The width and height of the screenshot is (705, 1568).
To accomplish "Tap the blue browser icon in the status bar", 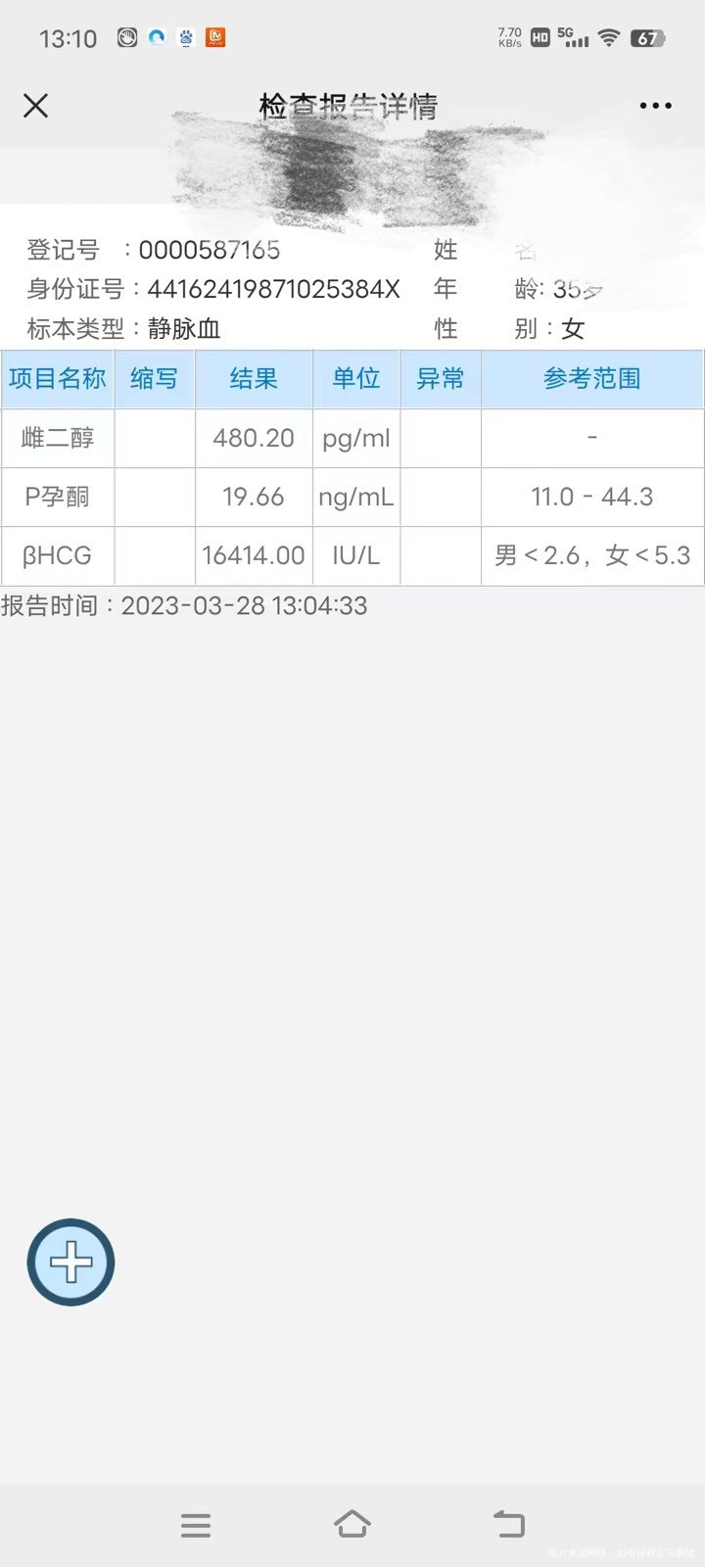I will coord(154,37).
